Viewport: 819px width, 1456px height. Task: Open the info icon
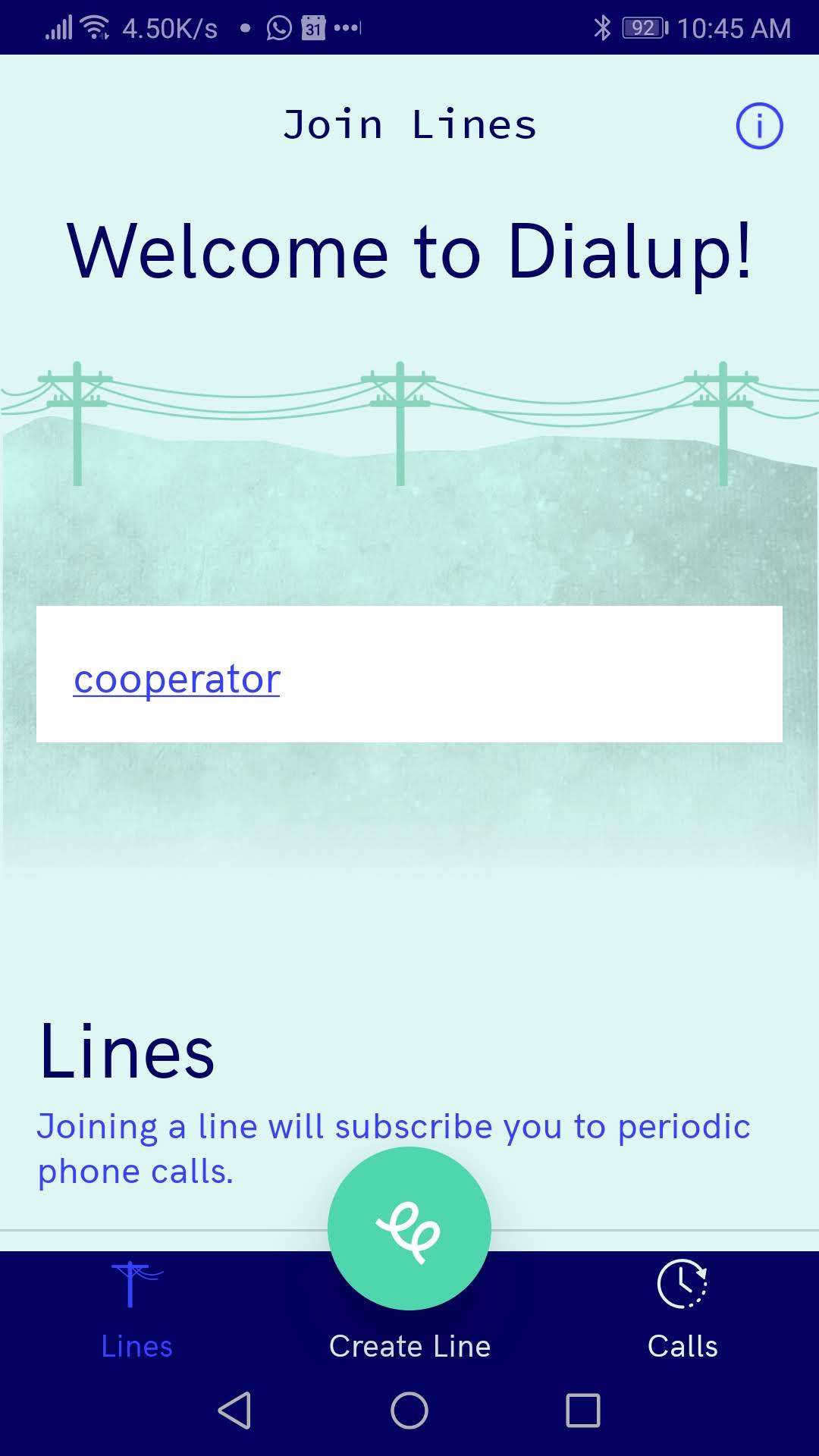click(759, 125)
